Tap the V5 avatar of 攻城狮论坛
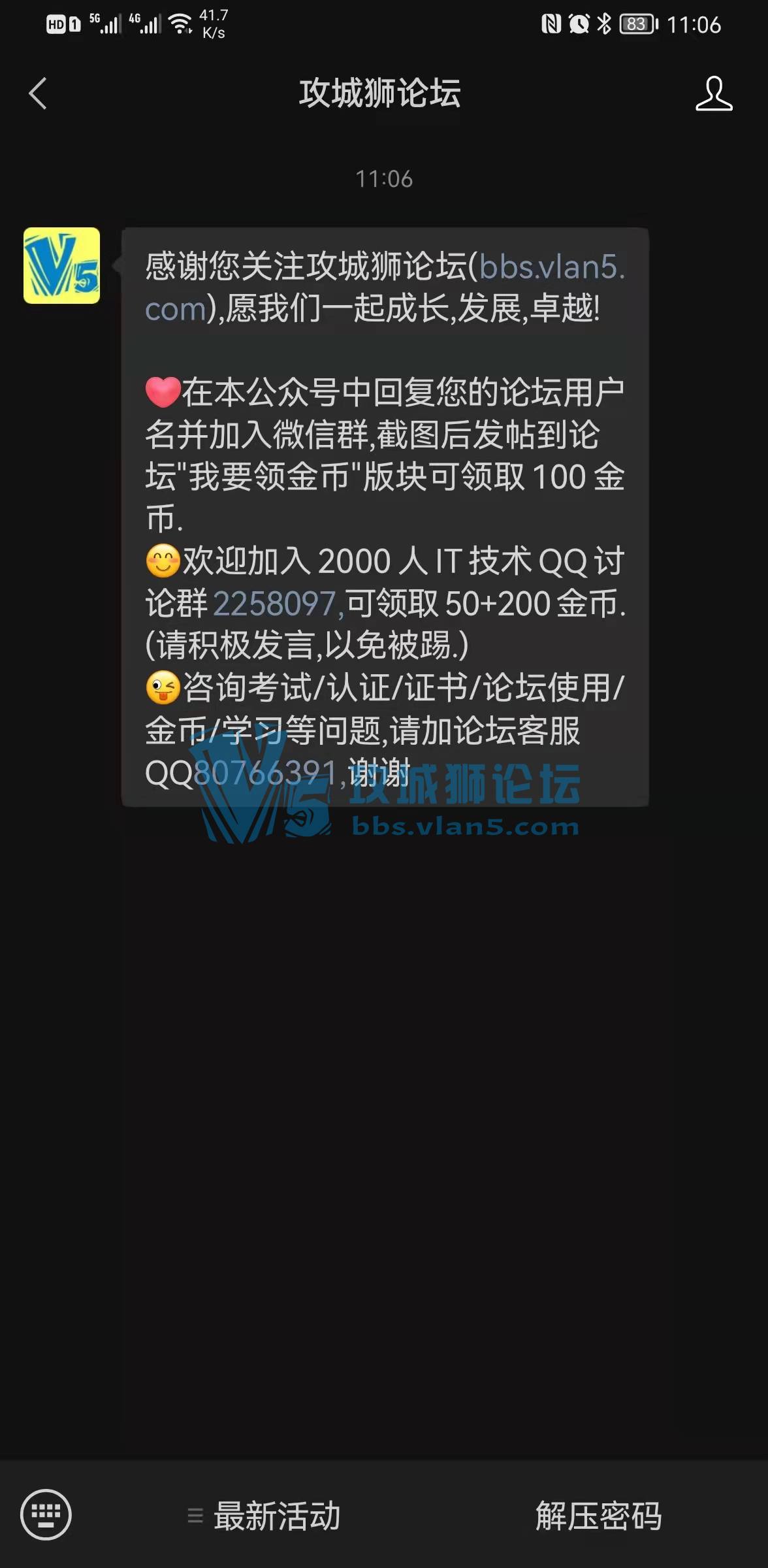The height and width of the screenshot is (1568, 768). point(62,266)
